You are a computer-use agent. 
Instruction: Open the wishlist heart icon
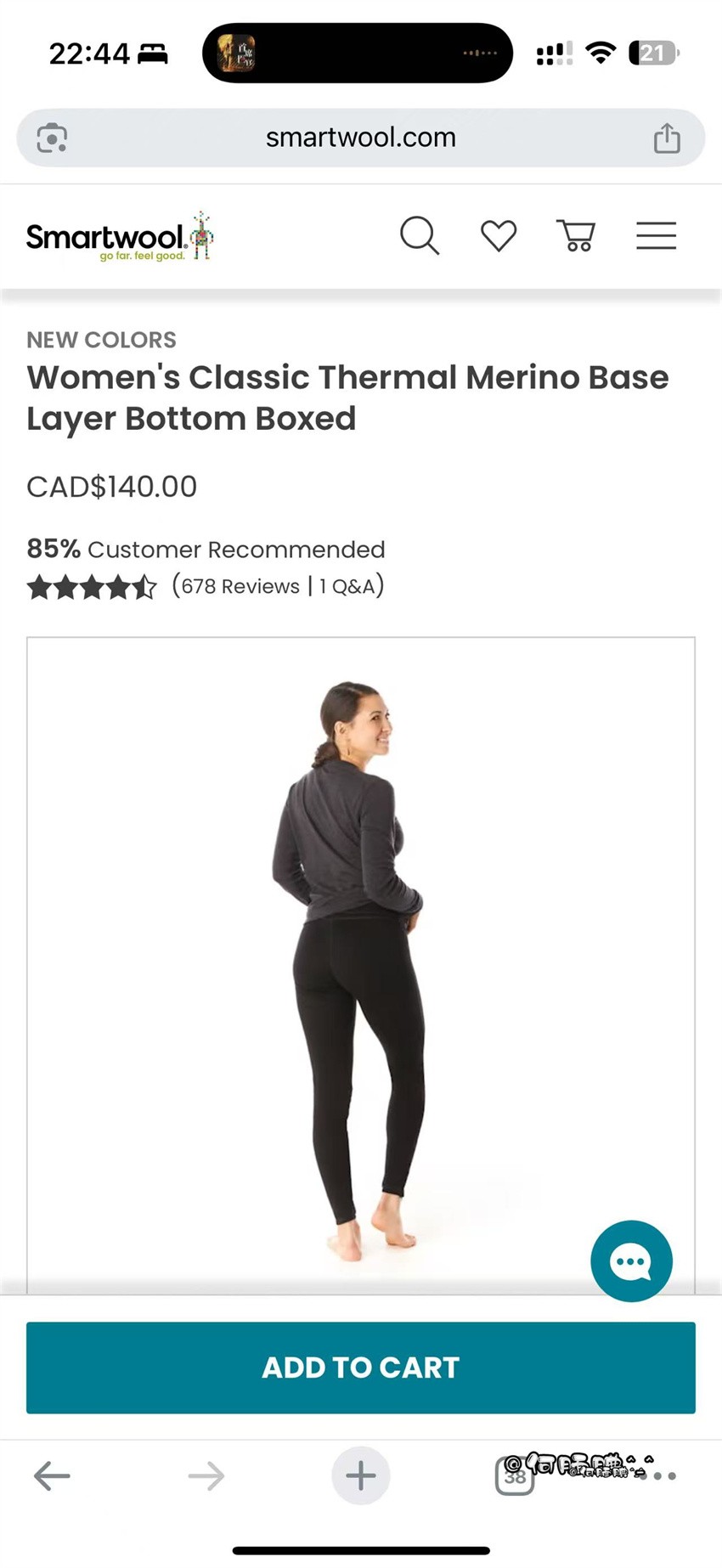(499, 235)
